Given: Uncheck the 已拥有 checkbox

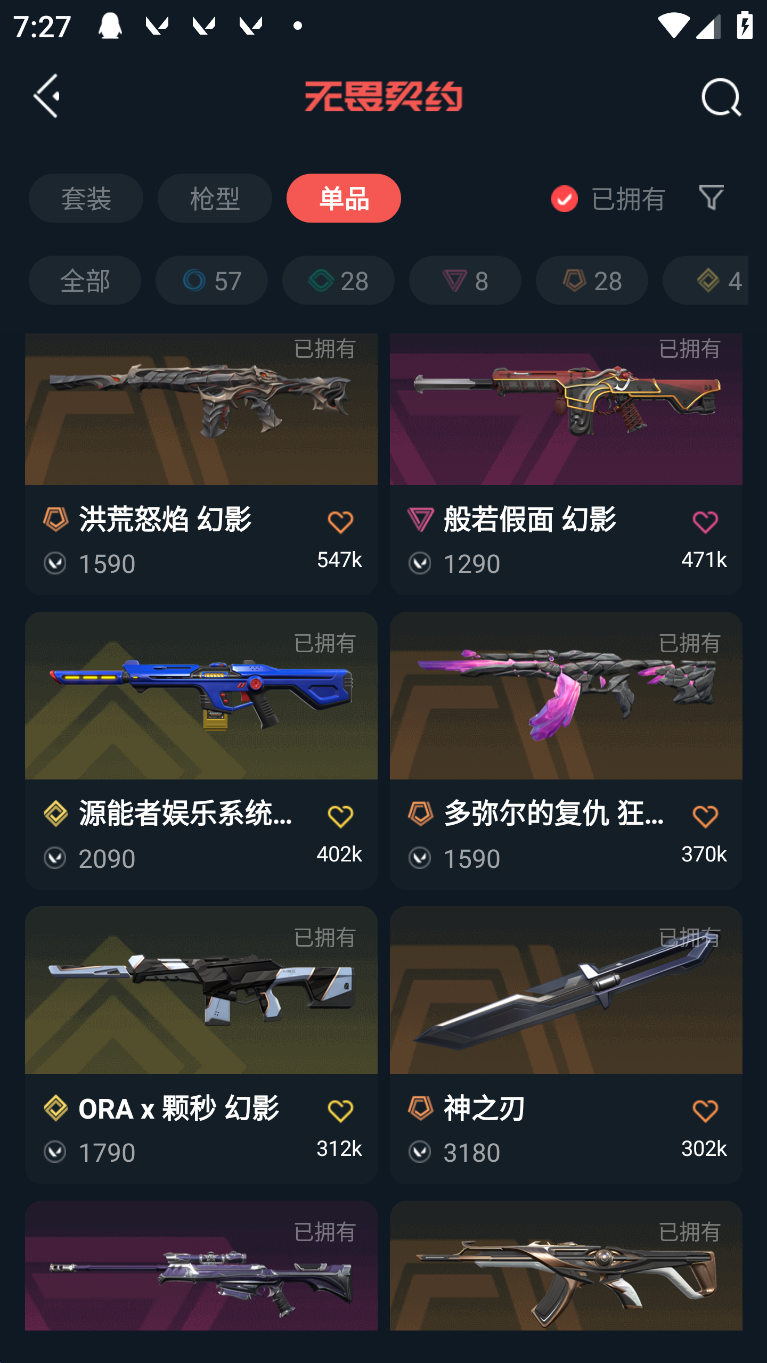Looking at the screenshot, I should point(564,198).
